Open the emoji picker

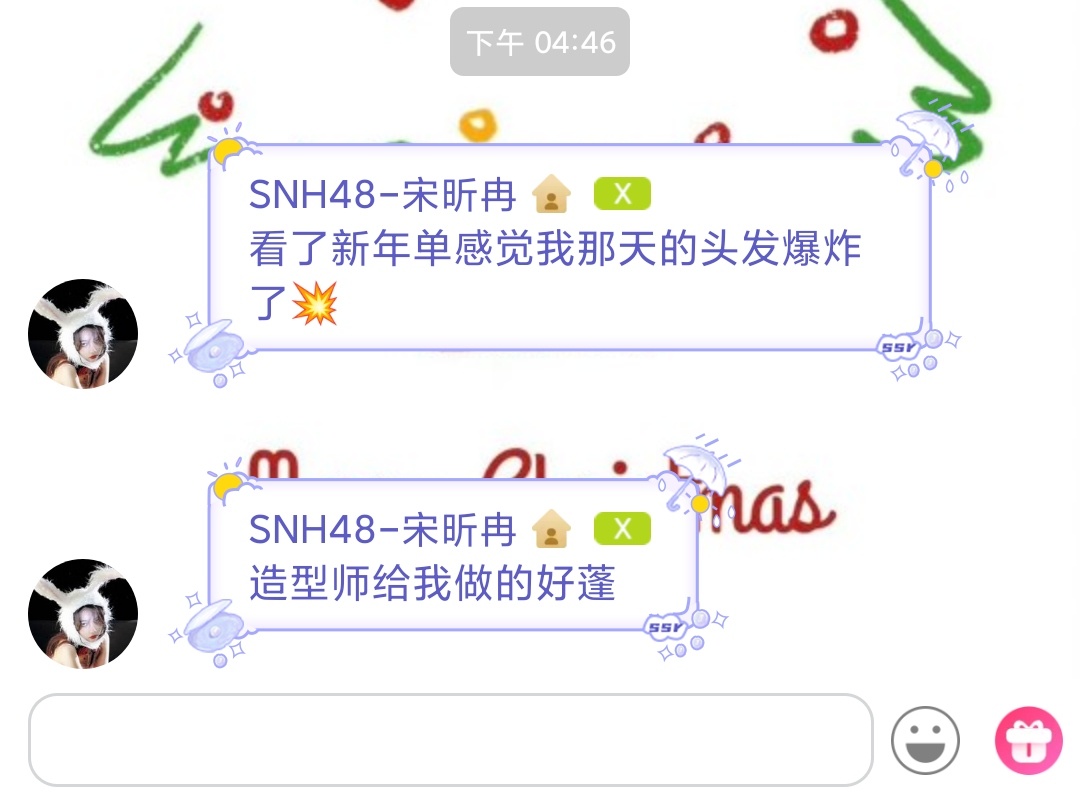925,741
